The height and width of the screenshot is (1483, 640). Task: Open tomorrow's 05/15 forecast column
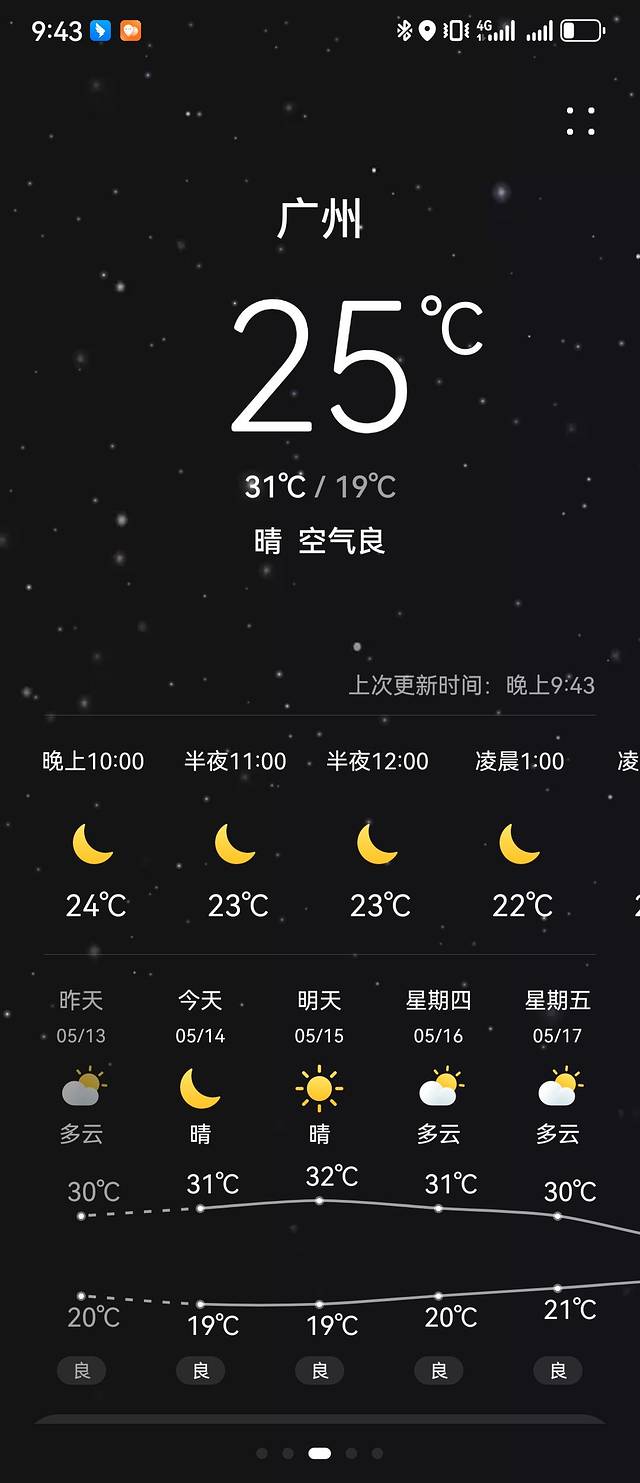[319, 1088]
